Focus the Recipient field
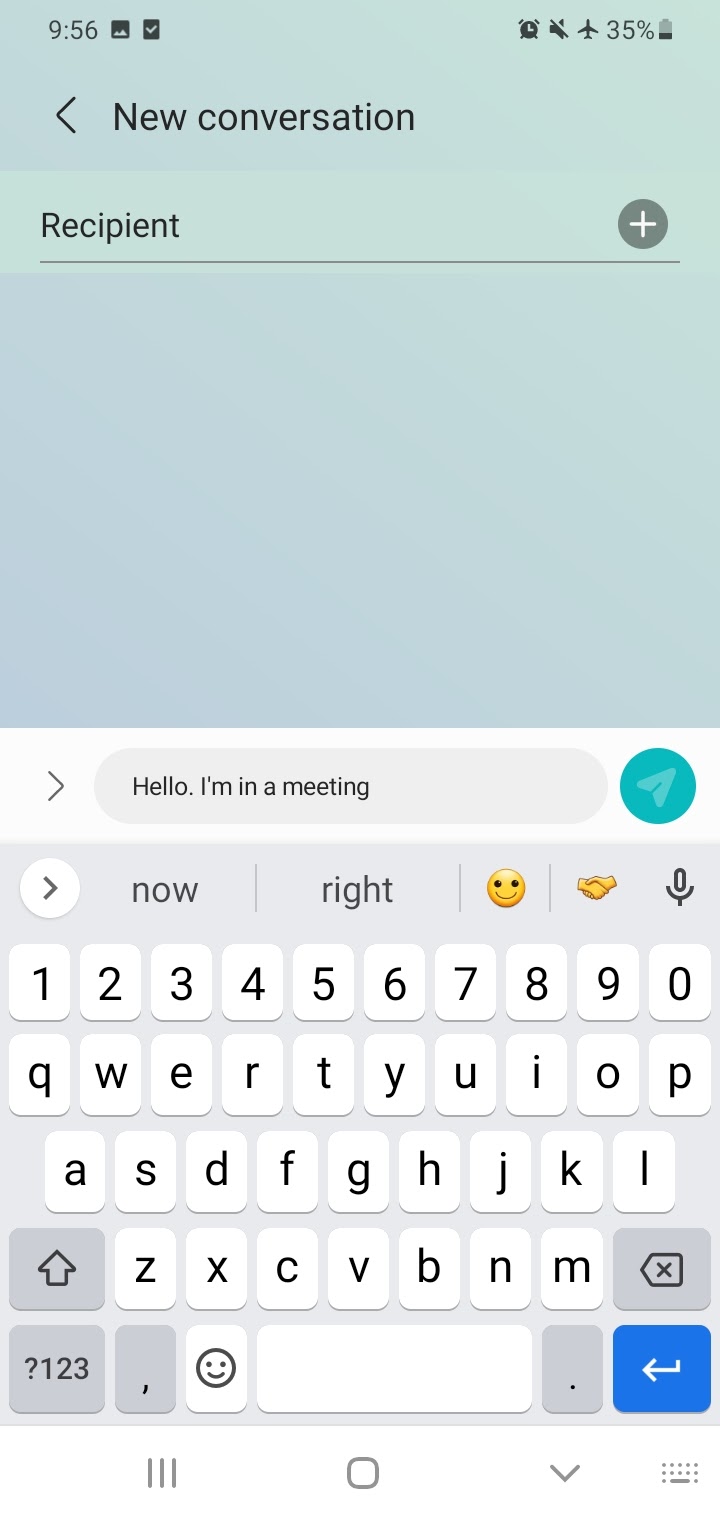Screen dimensions: 720x1520 [x=325, y=226]
